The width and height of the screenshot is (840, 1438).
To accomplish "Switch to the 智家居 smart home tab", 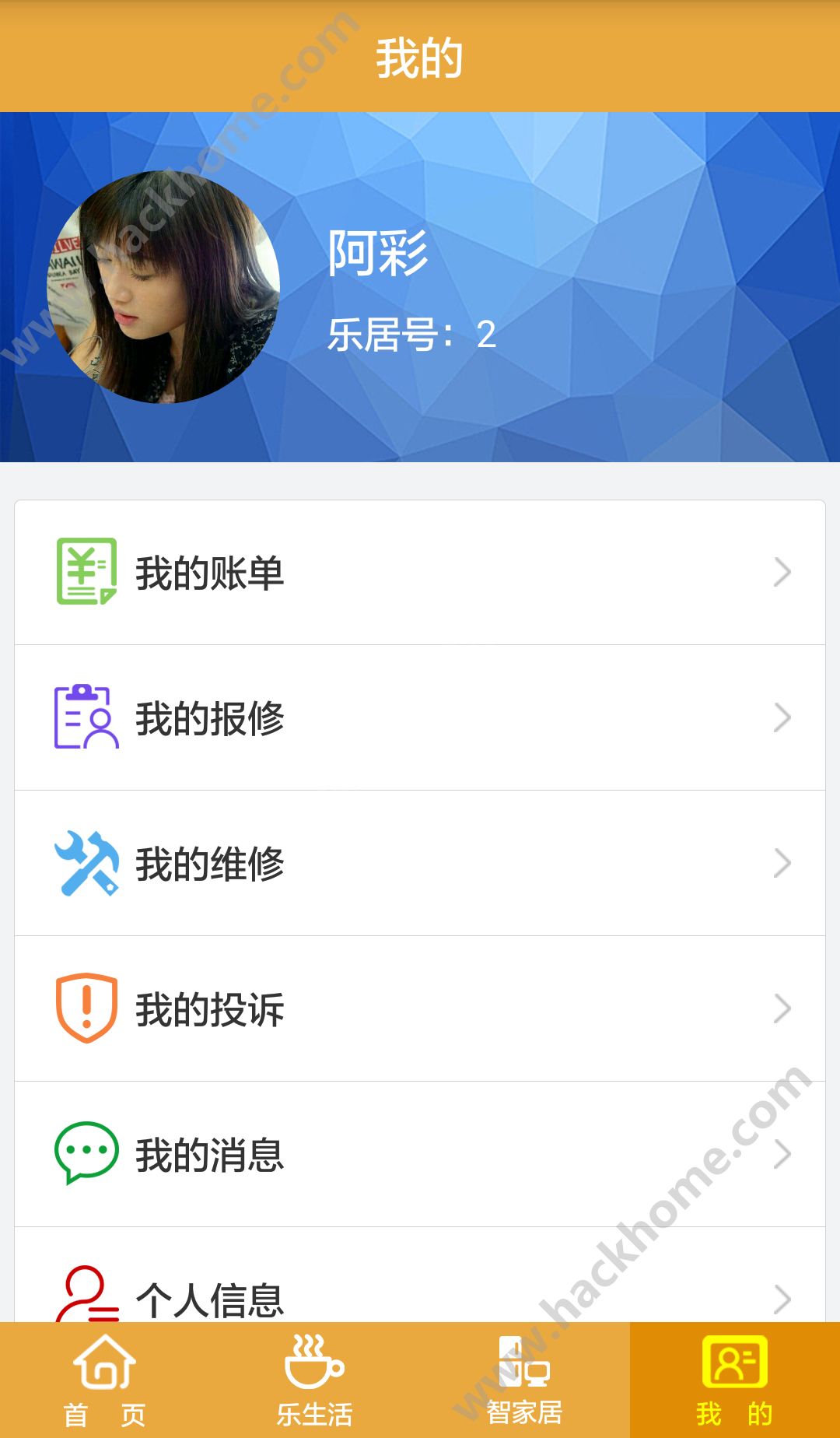I will (x=525, y=1380).
